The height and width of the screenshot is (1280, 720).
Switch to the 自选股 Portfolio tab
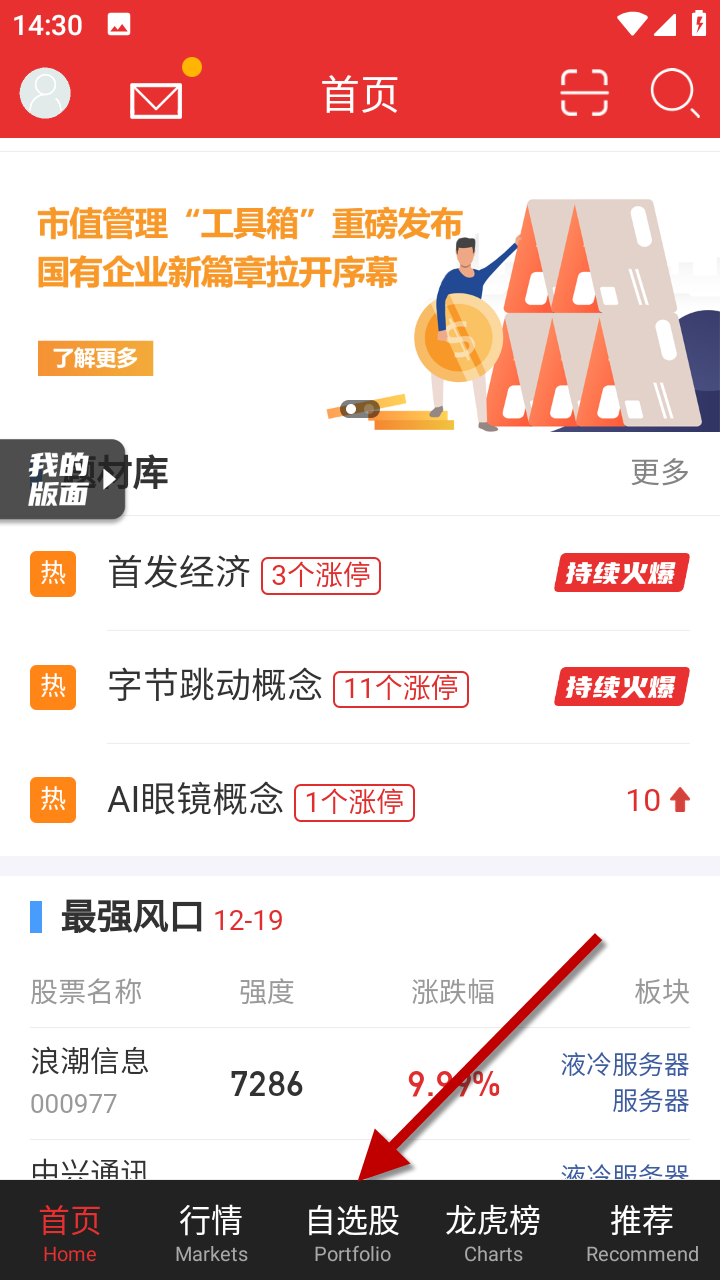tap(352, 1232)
